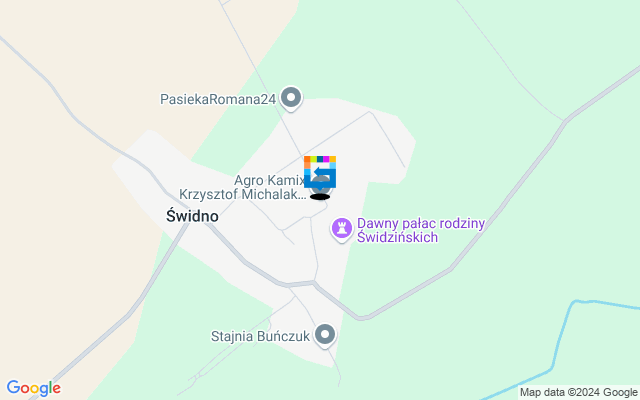Open Dawny pałac rodziny Świdzińskich landmark pin
The image size is (640, 400).
coord(343,230)
